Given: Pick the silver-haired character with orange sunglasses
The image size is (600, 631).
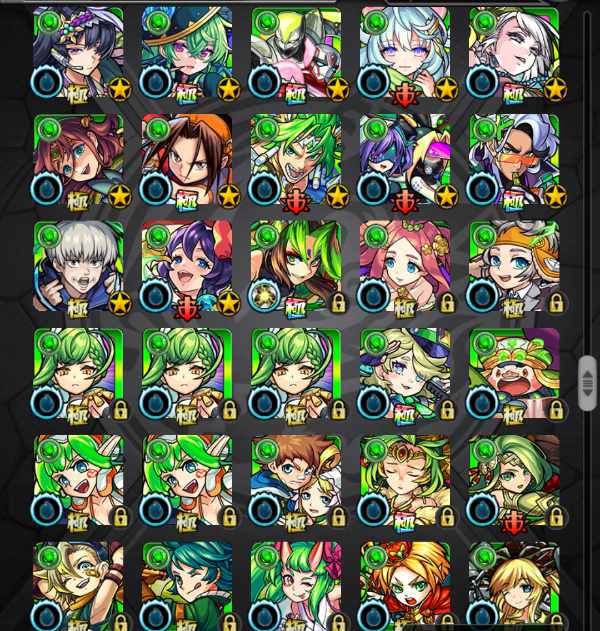Looking at the screenshot, I should pyautogui.click(x=514, y=159).
